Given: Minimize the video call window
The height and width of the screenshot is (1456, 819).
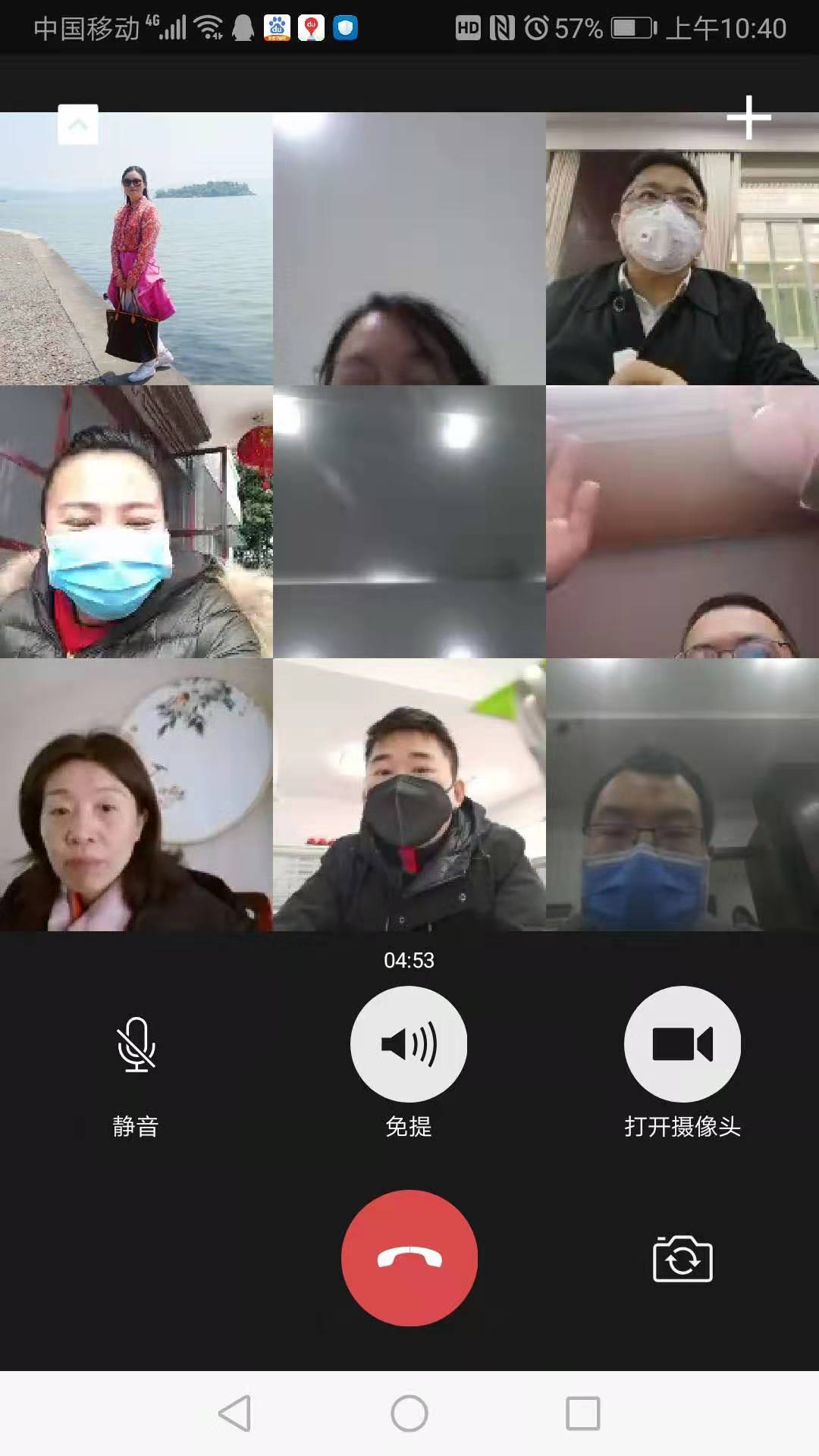Looking at the screenshot, I should point(78,124).
